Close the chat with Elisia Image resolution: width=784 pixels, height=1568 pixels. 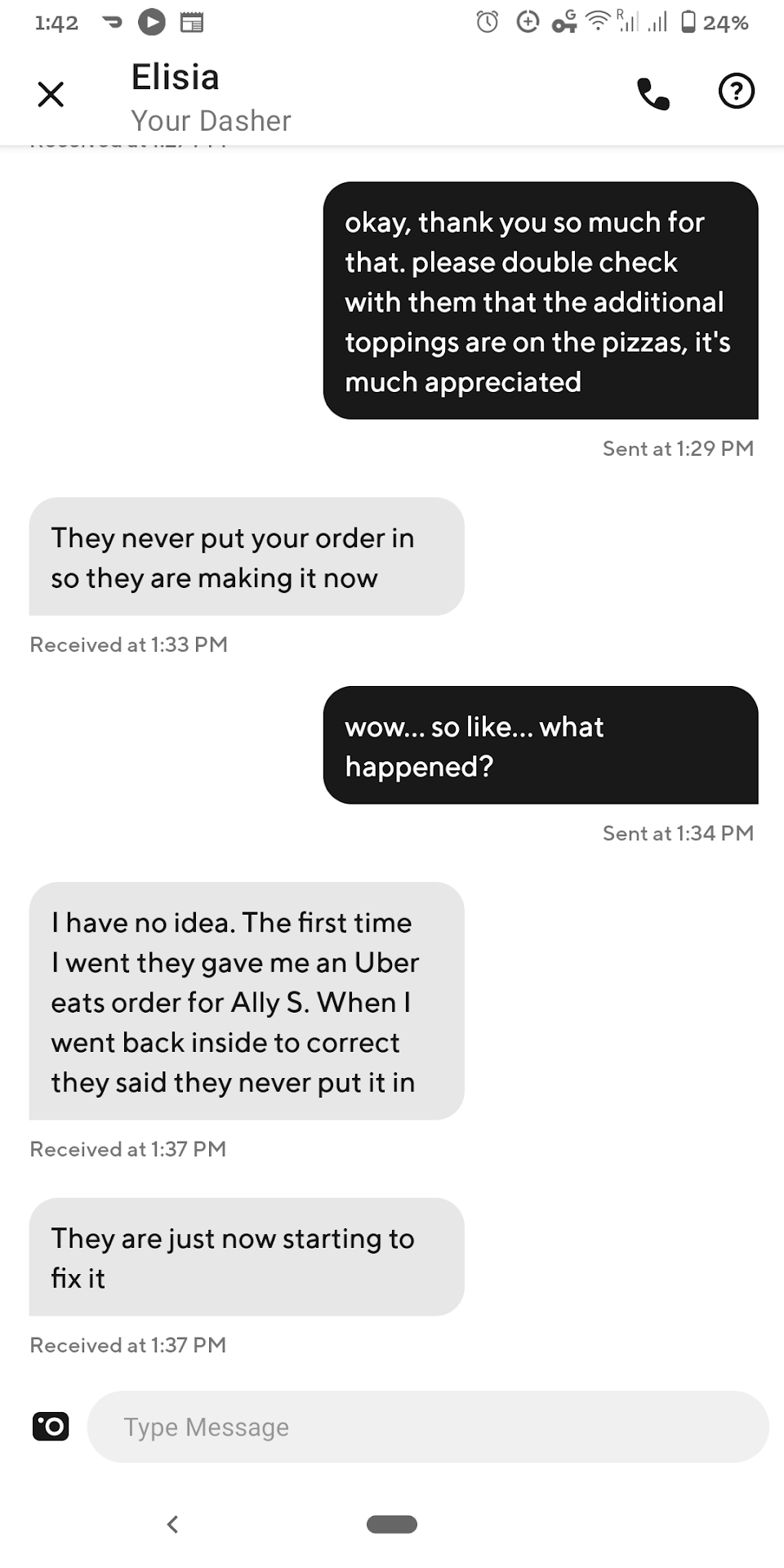(51, 94)
